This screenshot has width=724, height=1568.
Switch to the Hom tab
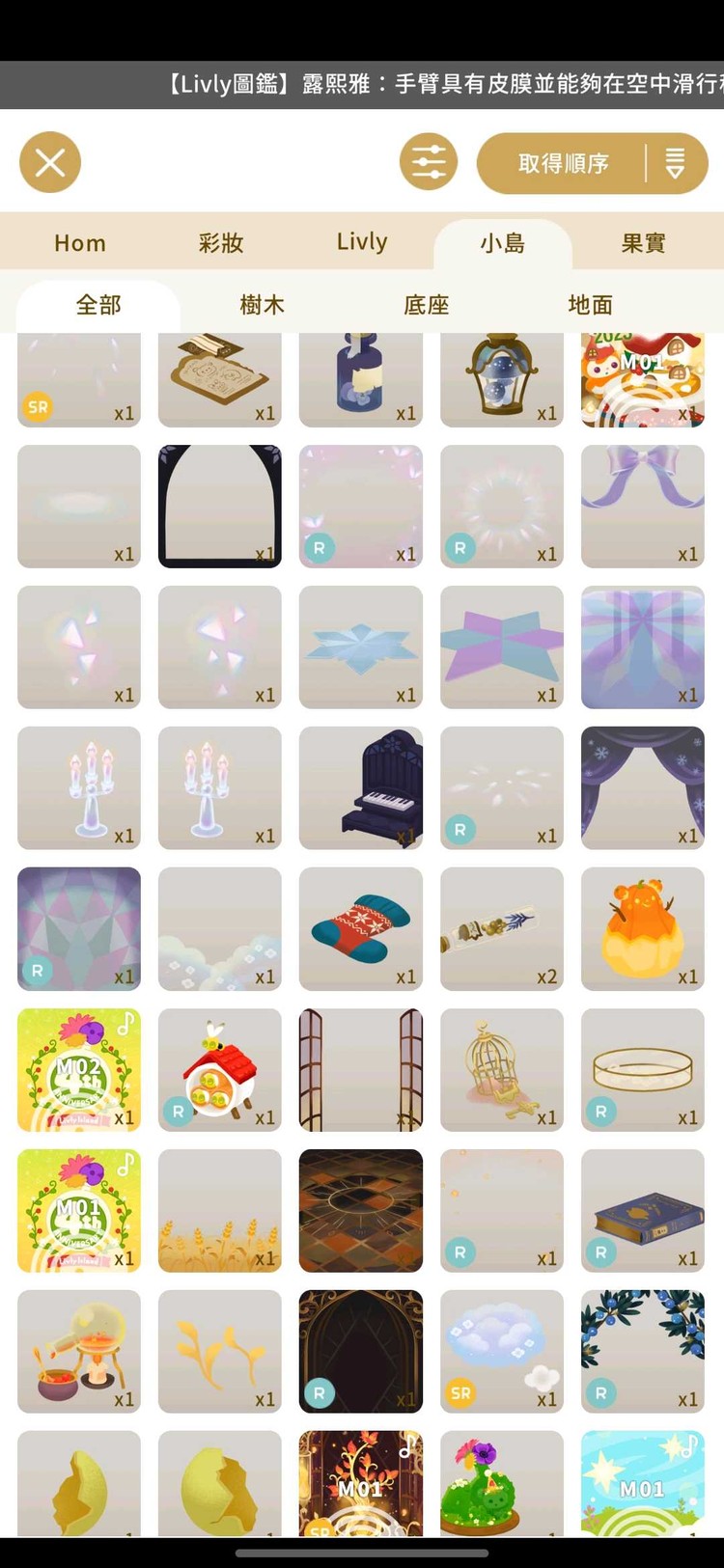click(80, 243)
